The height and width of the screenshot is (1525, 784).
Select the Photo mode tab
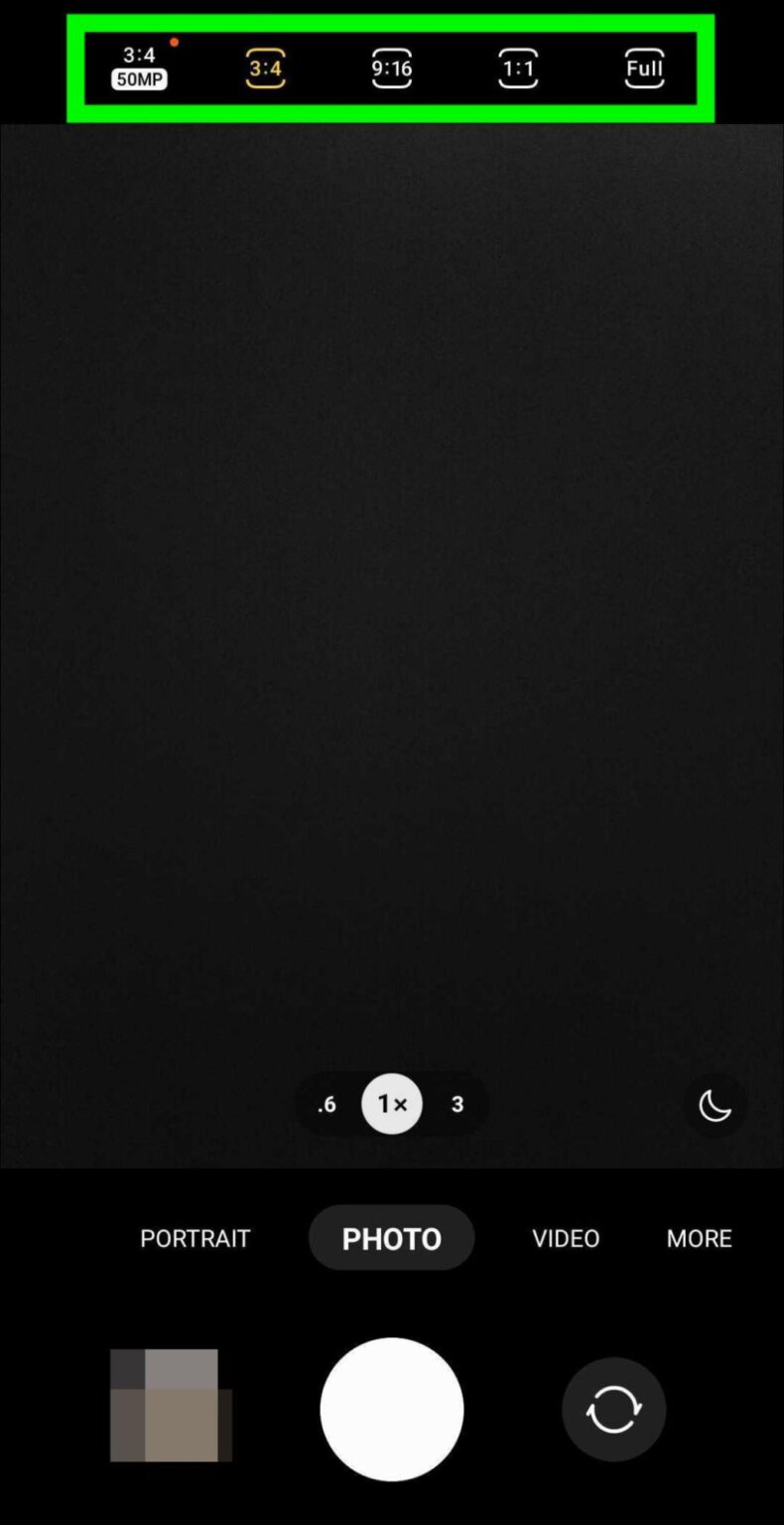391,1238
